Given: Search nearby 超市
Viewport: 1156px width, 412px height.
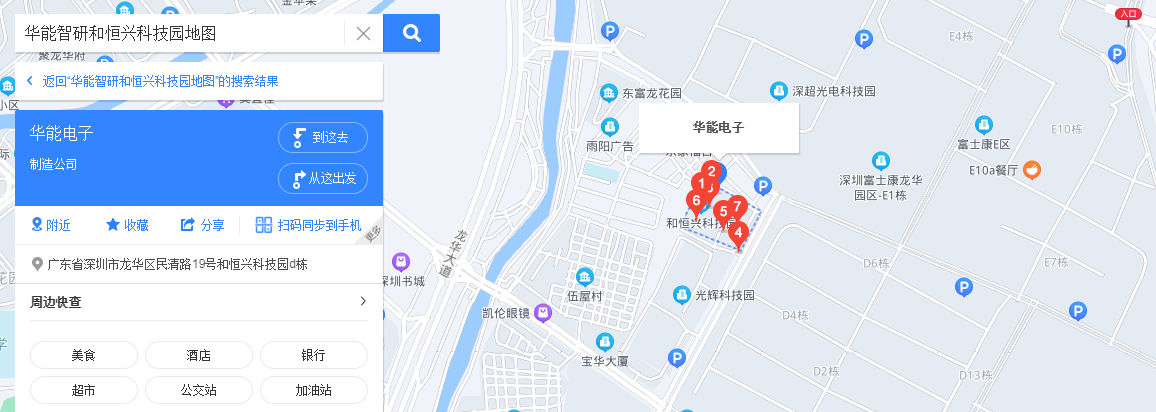Looking at the screenshot, I should (x=84, y=389).
